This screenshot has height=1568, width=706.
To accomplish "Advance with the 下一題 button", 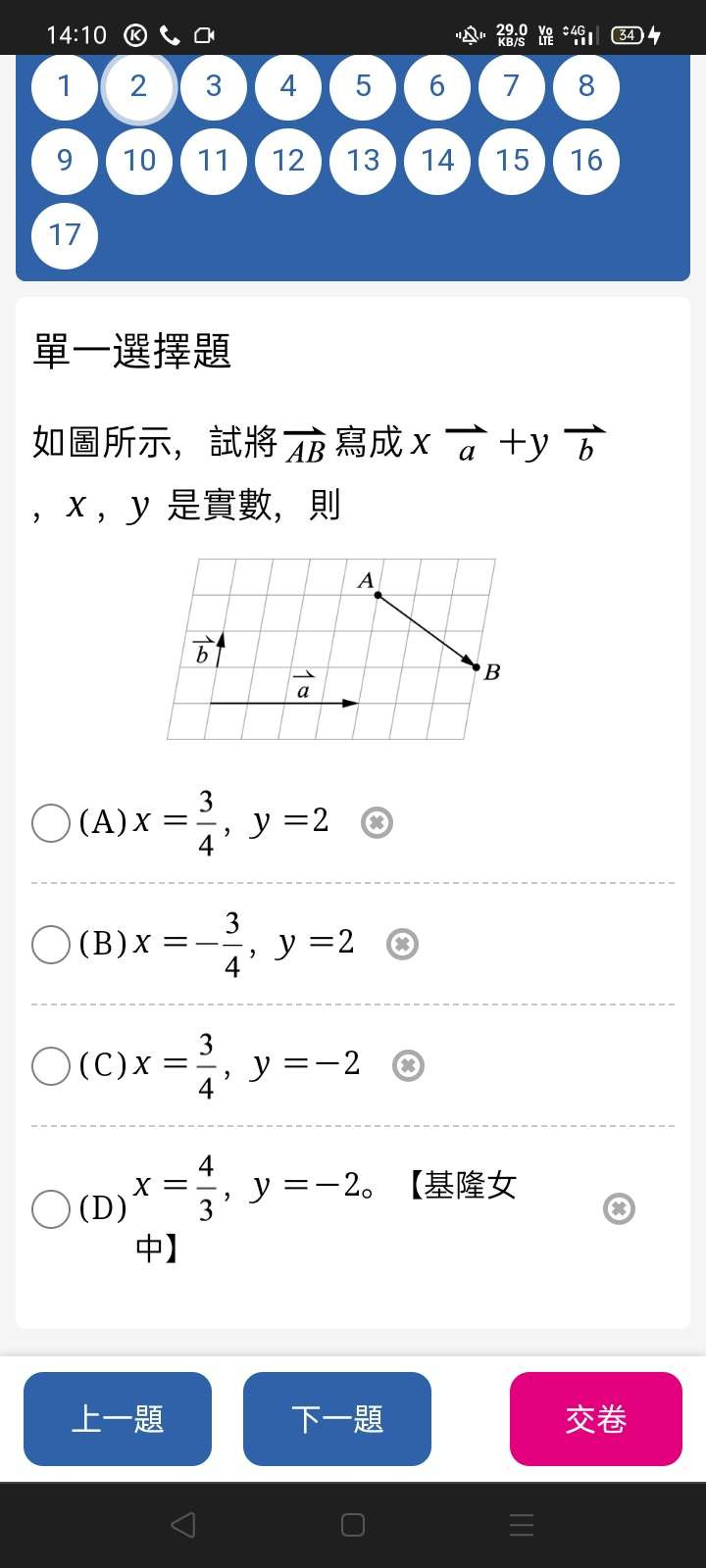I will (337, 1419).
